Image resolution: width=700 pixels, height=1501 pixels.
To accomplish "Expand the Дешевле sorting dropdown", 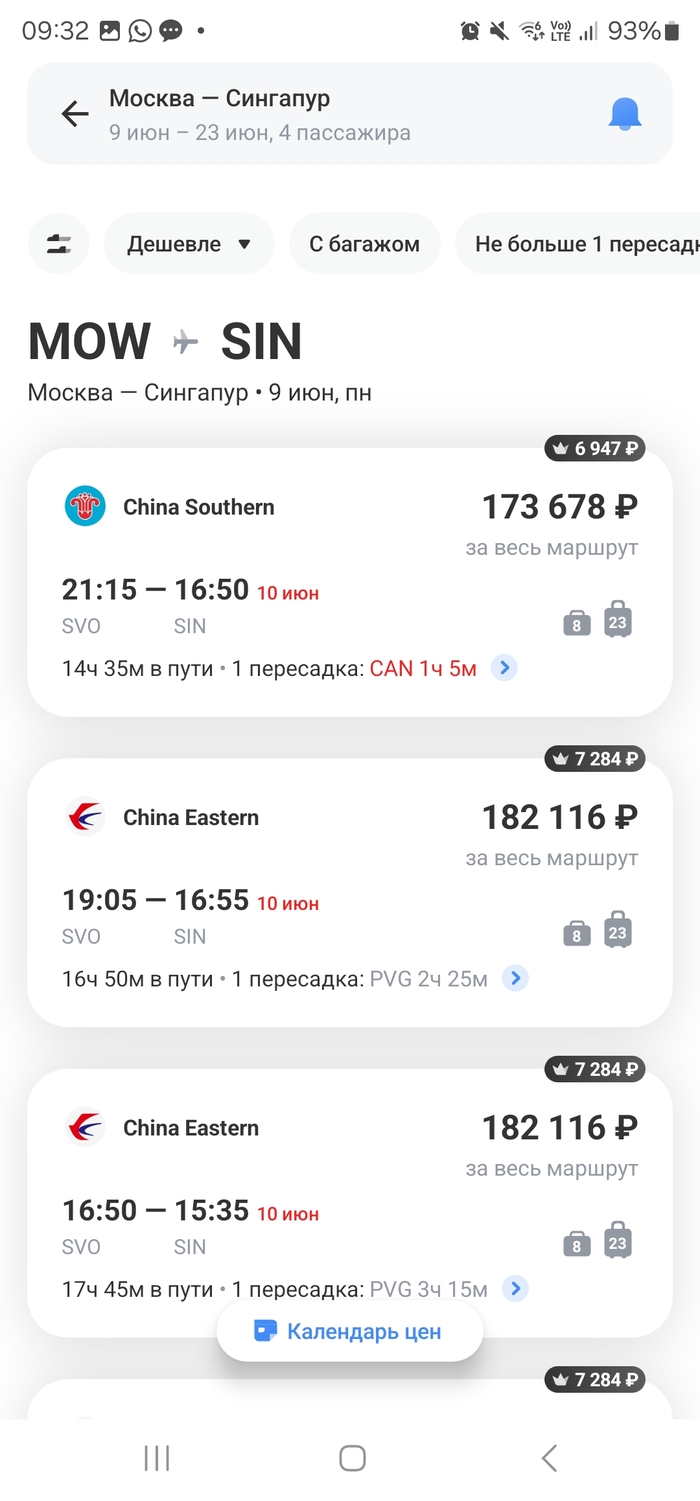I will (189, 244).
